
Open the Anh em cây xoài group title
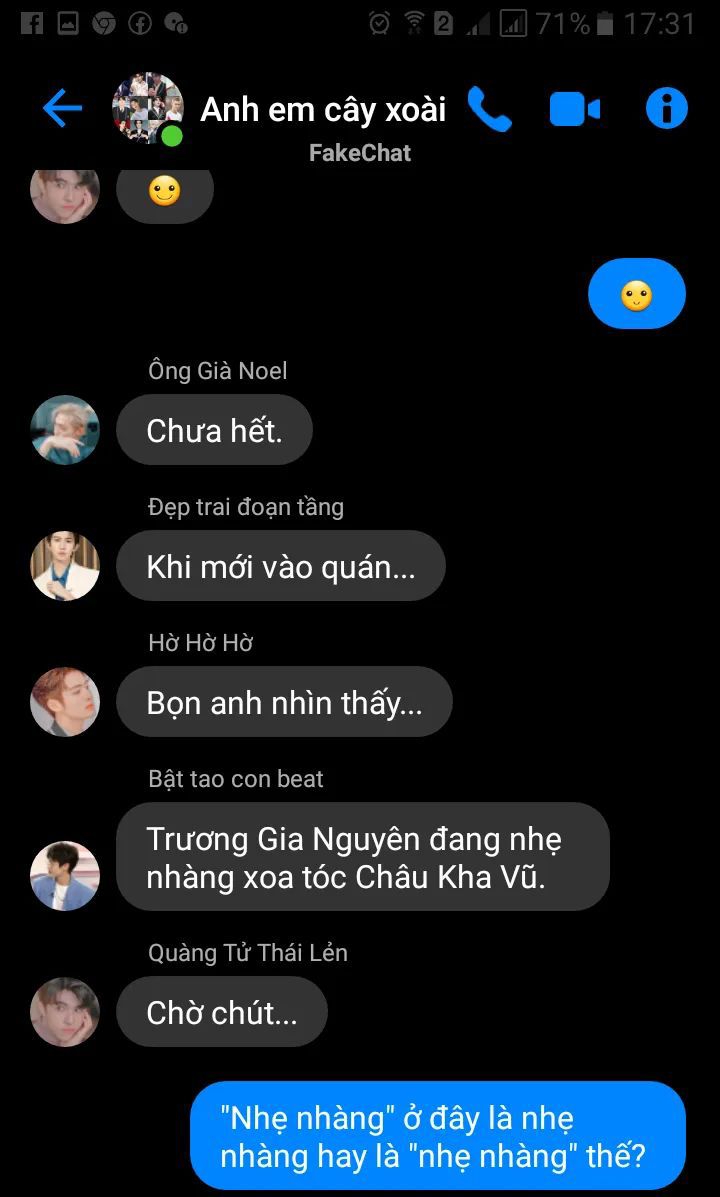[322, 110]
